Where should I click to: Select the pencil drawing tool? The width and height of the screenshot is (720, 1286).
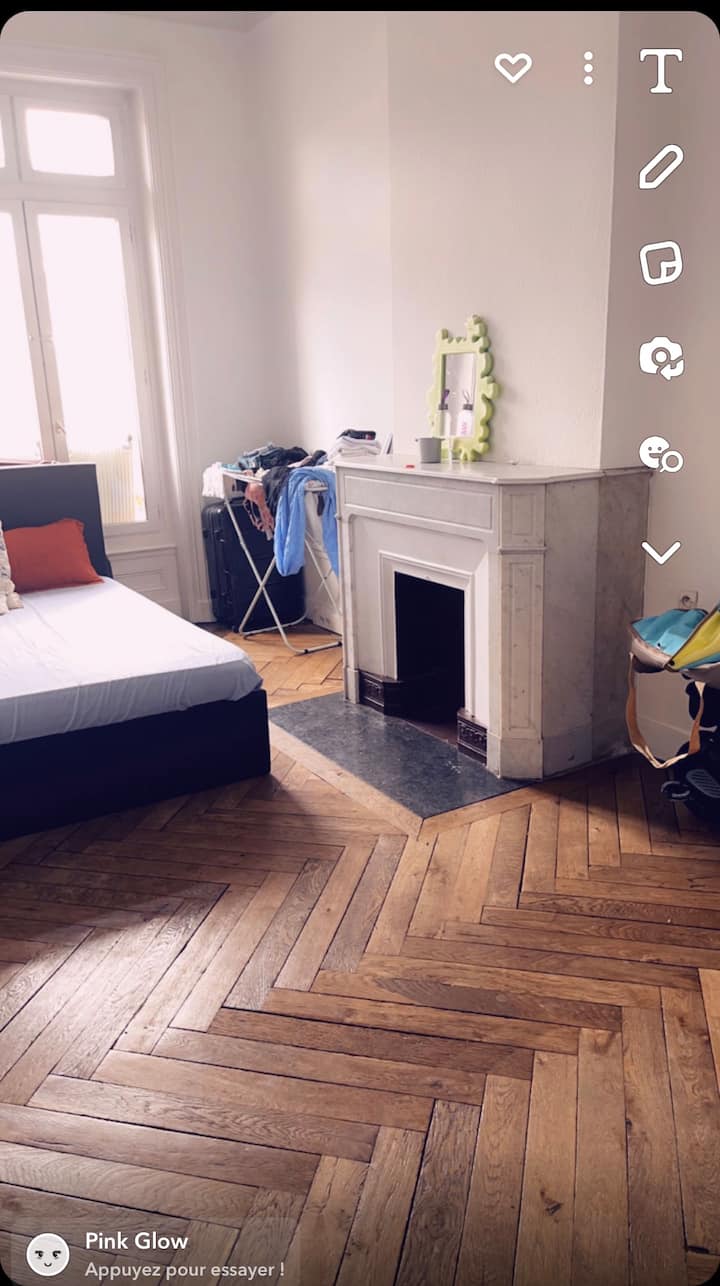(661, 167)
